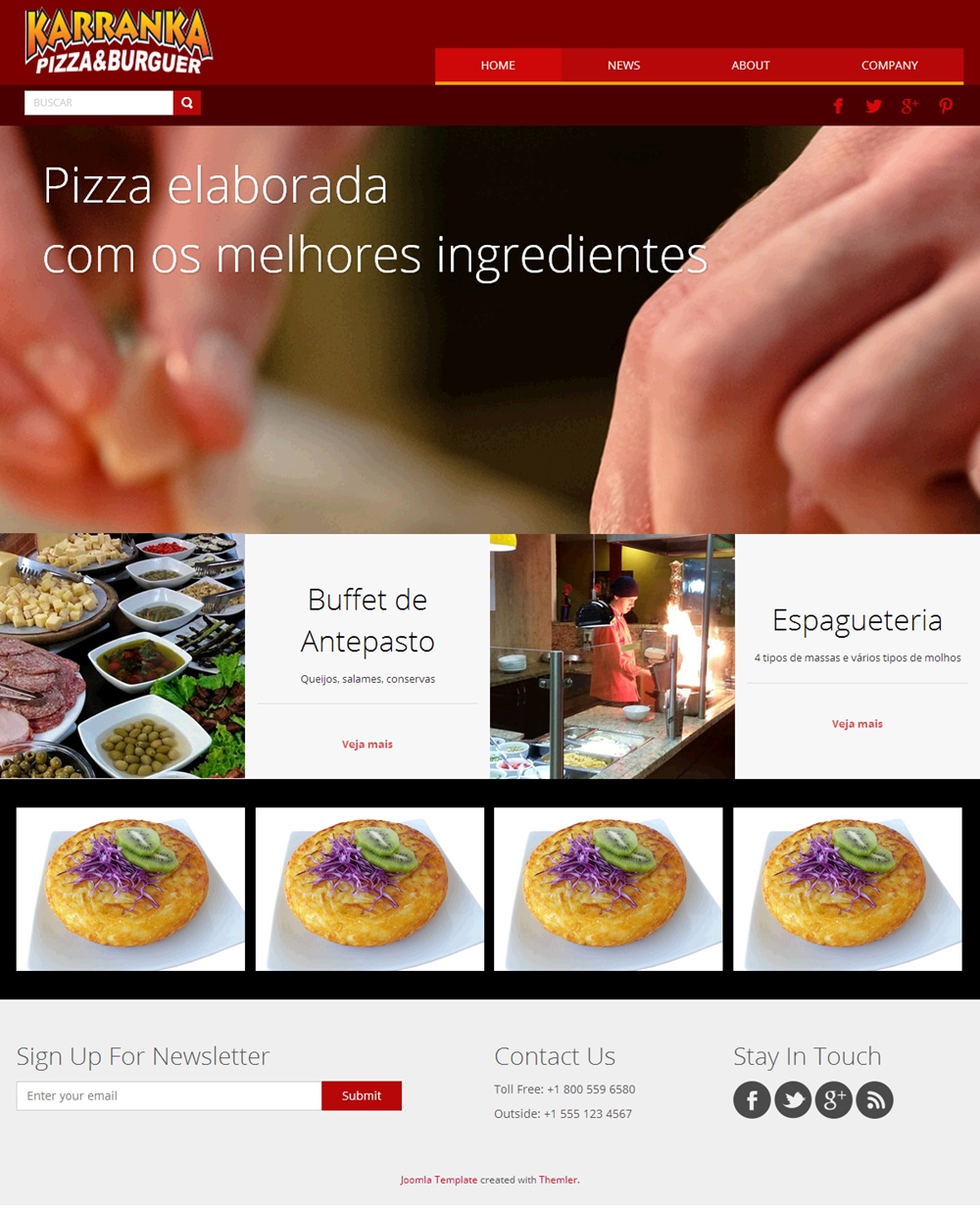980x1211 pixels.
Task: Tap the BUSCAR search field
Action: point(99,103)
